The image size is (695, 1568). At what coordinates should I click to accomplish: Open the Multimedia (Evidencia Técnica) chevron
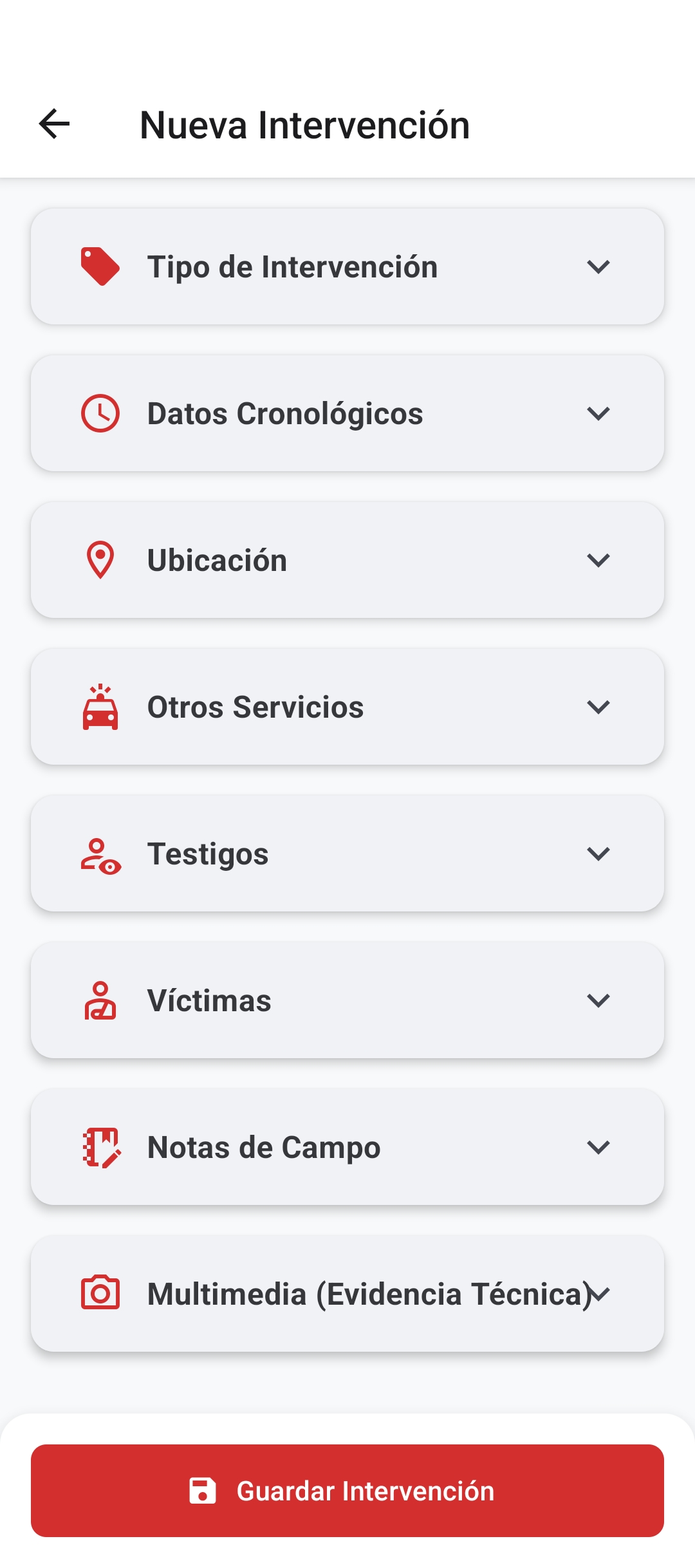coord(599,1294)
